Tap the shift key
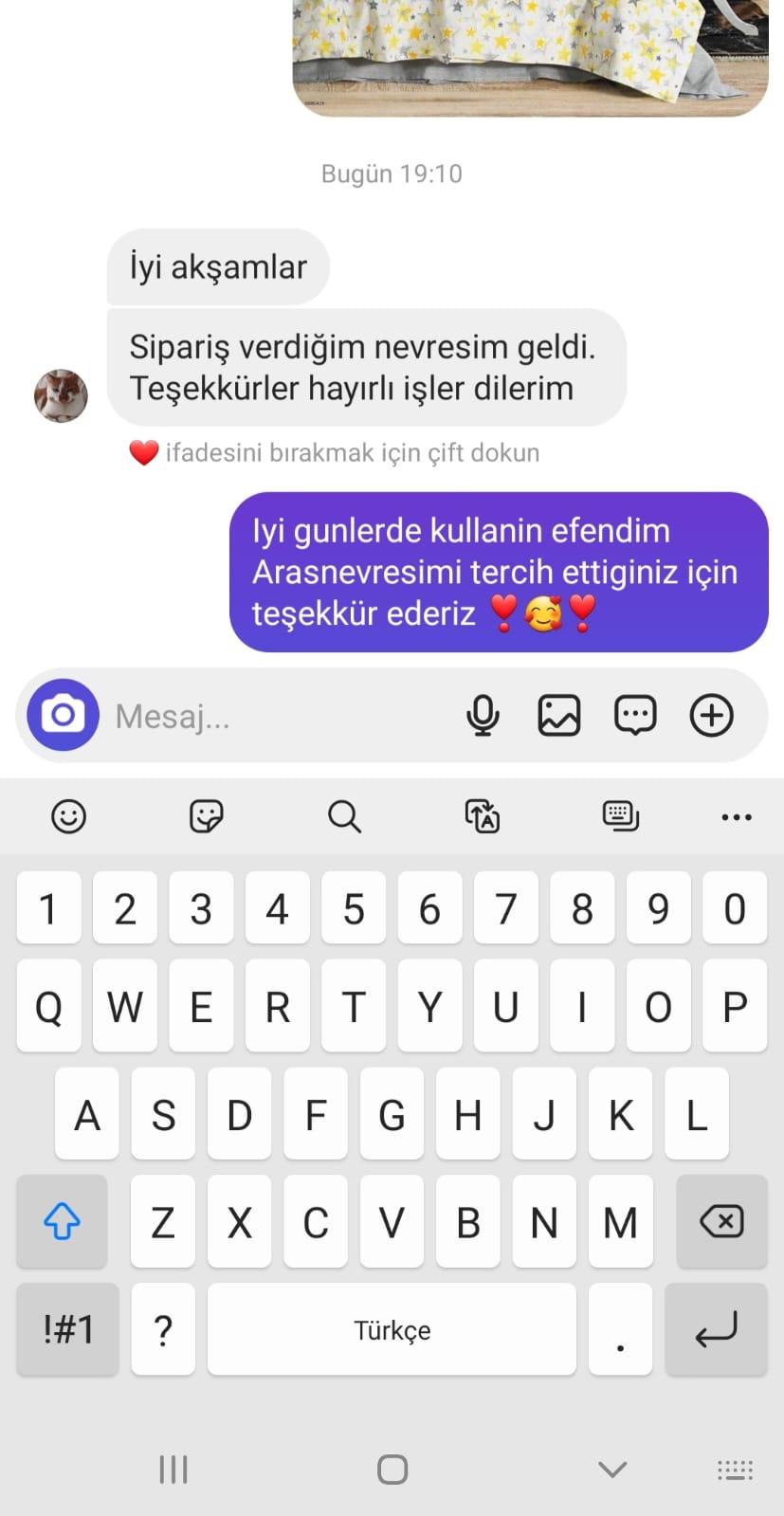 62,1221
